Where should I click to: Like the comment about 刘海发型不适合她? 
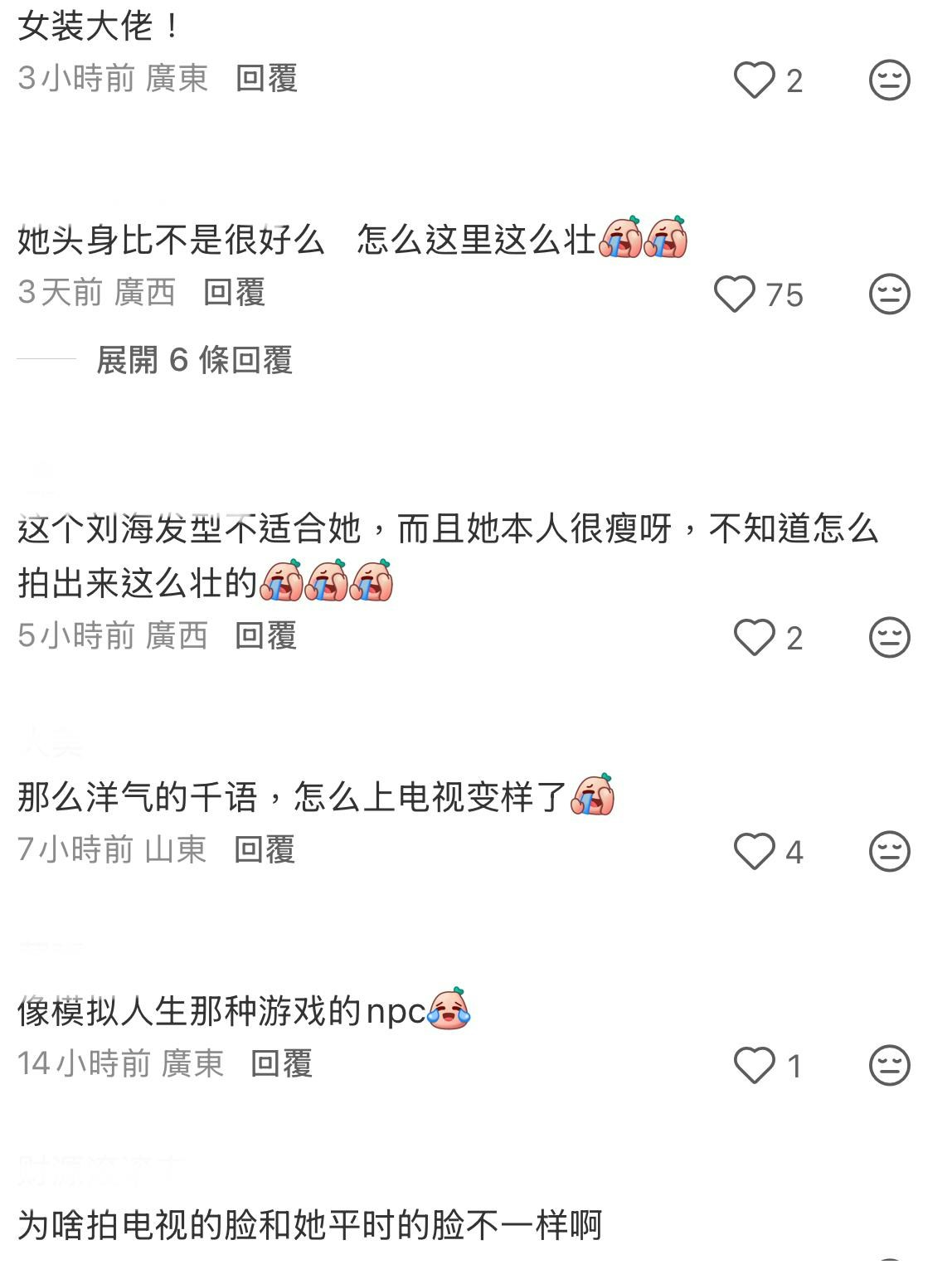[x=754, y=638]
